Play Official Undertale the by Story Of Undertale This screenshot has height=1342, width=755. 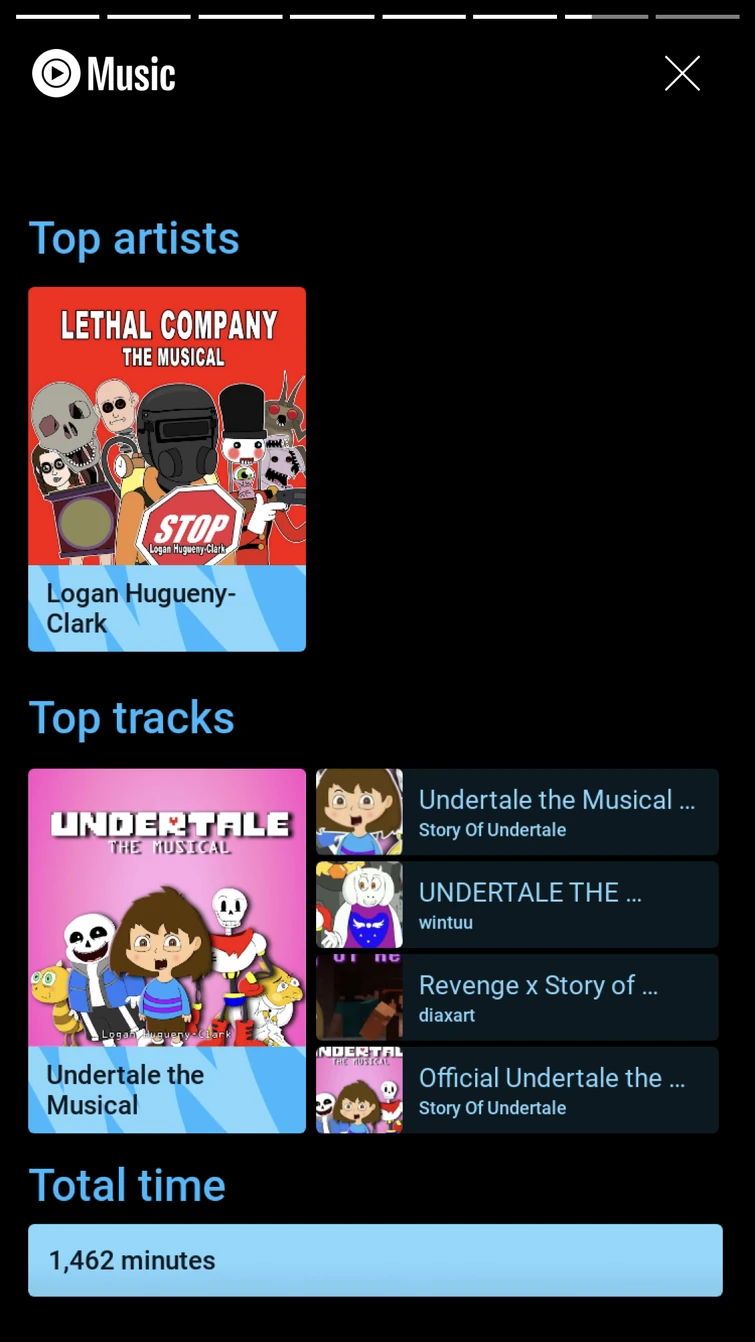(517, 1090)
